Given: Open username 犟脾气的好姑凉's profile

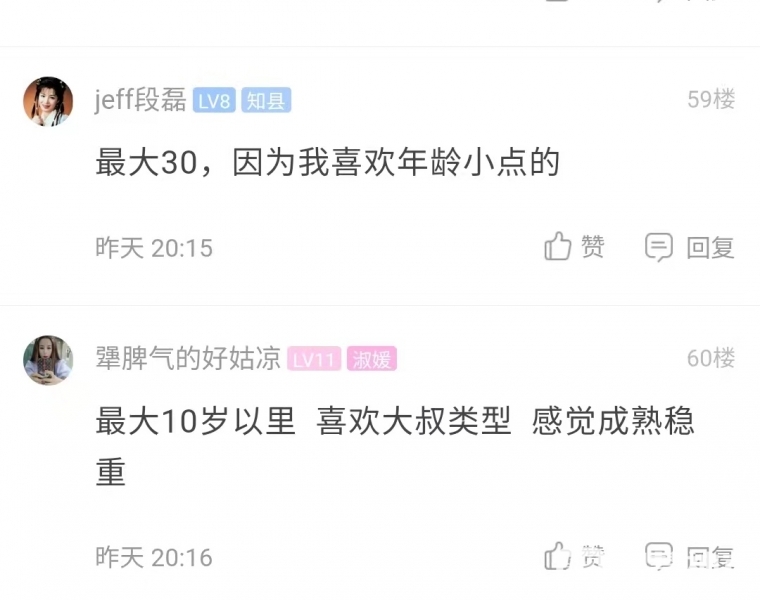Looking at the screenshot, I should click(188, 359).
